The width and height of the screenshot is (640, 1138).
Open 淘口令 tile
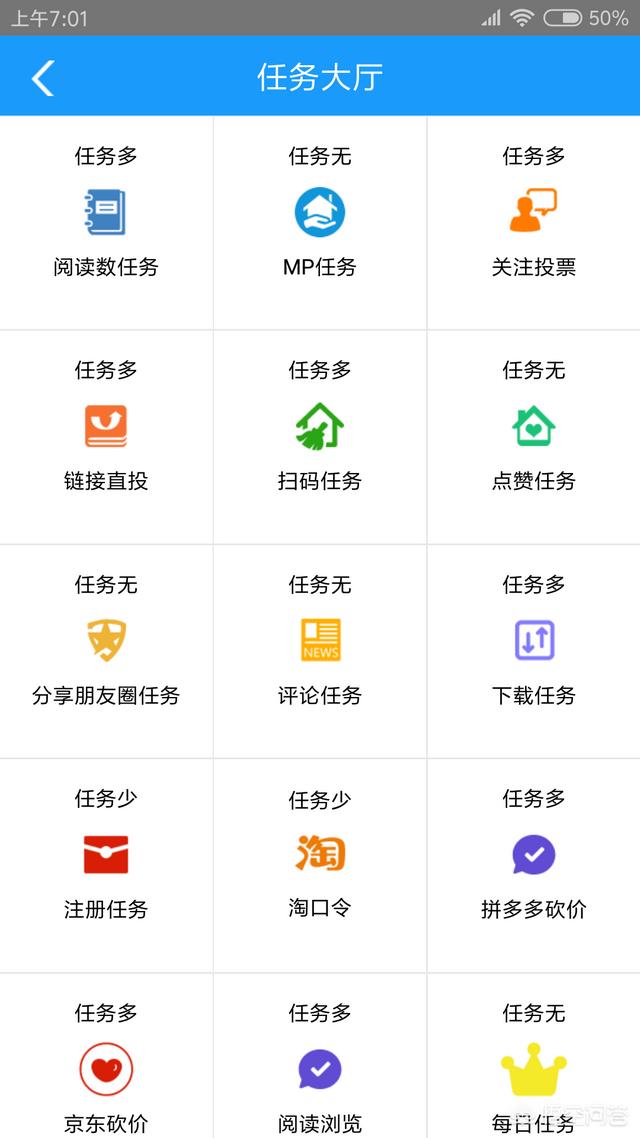click(x=320, y=865)
